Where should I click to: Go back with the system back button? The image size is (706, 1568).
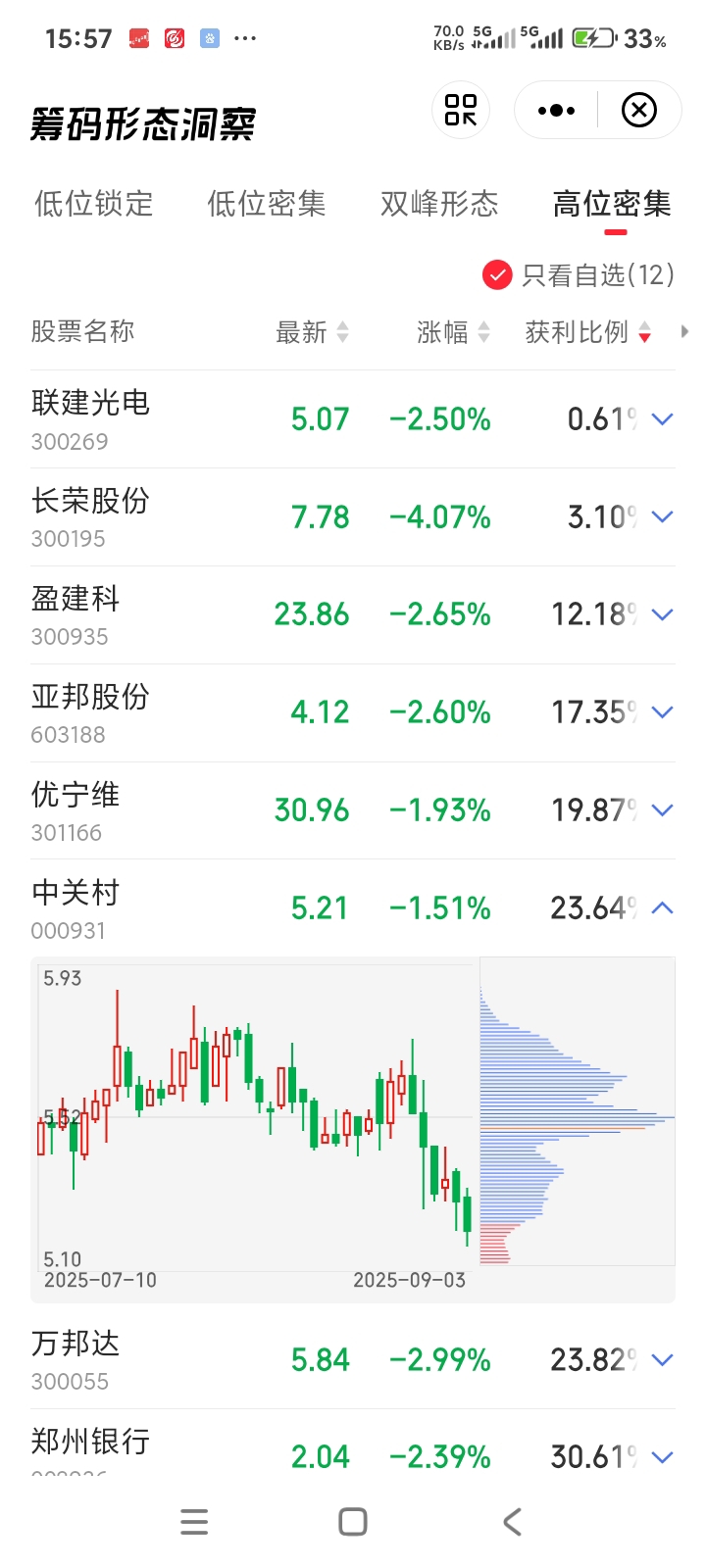[512, 1522]
